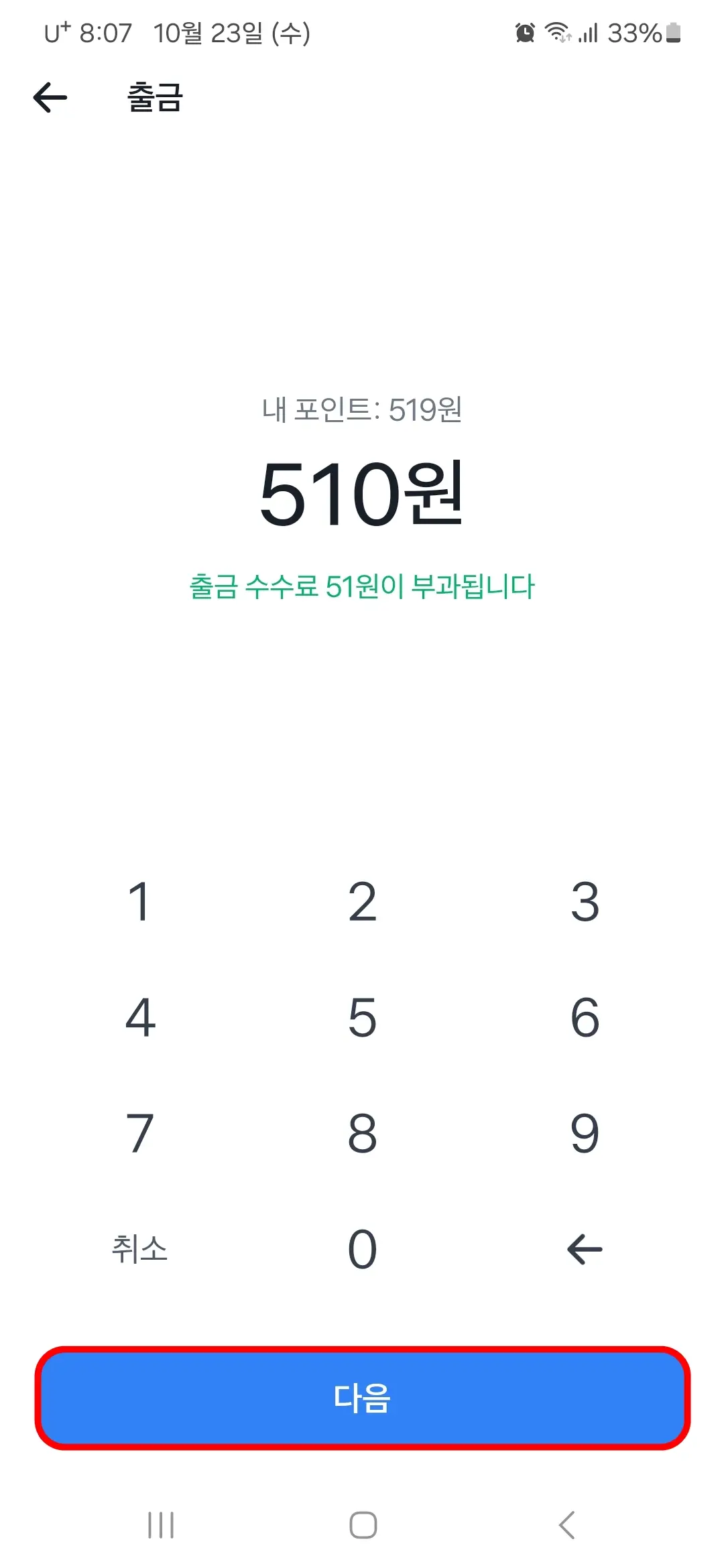Tap the mobile signal strength bars icon

tap(587, 32)
